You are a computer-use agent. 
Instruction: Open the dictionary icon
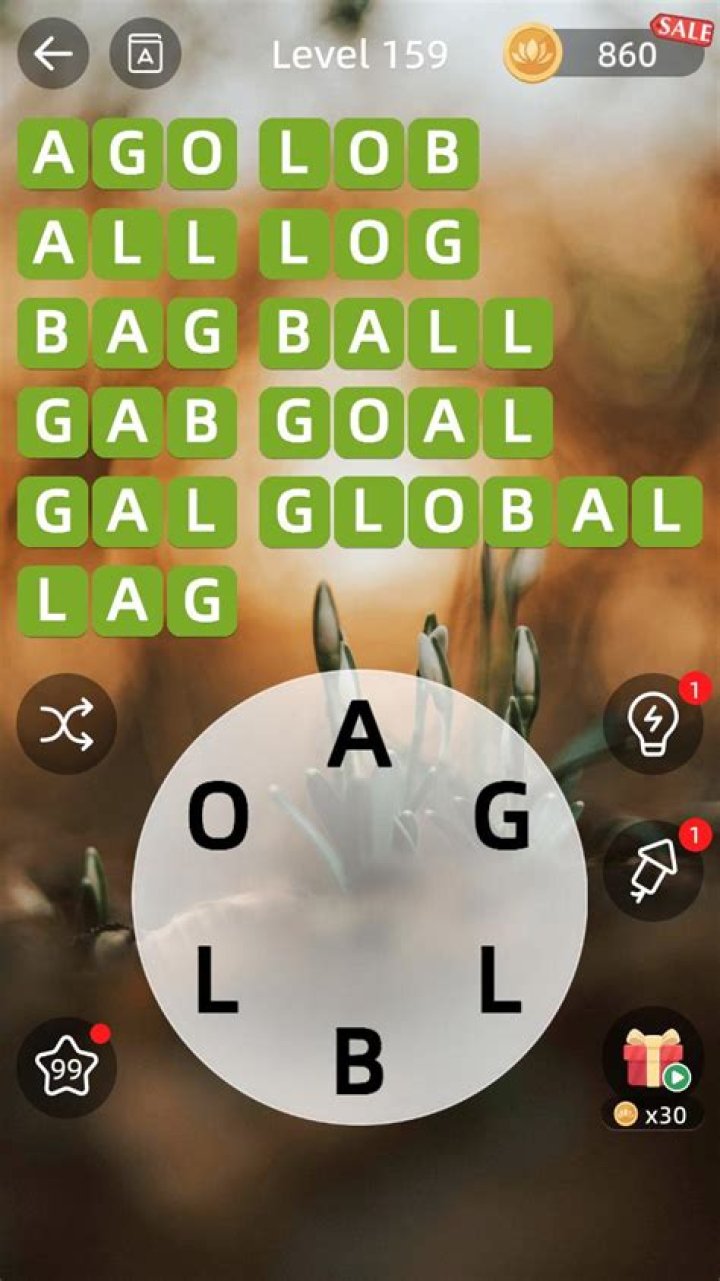pyautogui.click(x=145, y=54)
